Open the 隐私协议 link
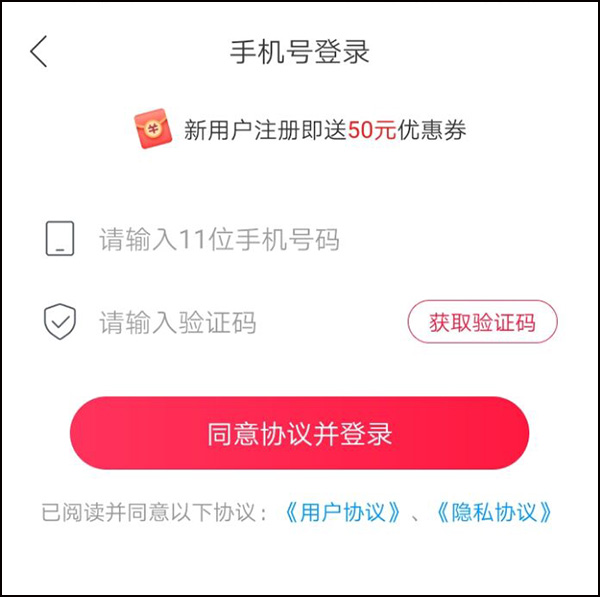The height and width of the screenshot is (597, 600). tap(495, 513)
